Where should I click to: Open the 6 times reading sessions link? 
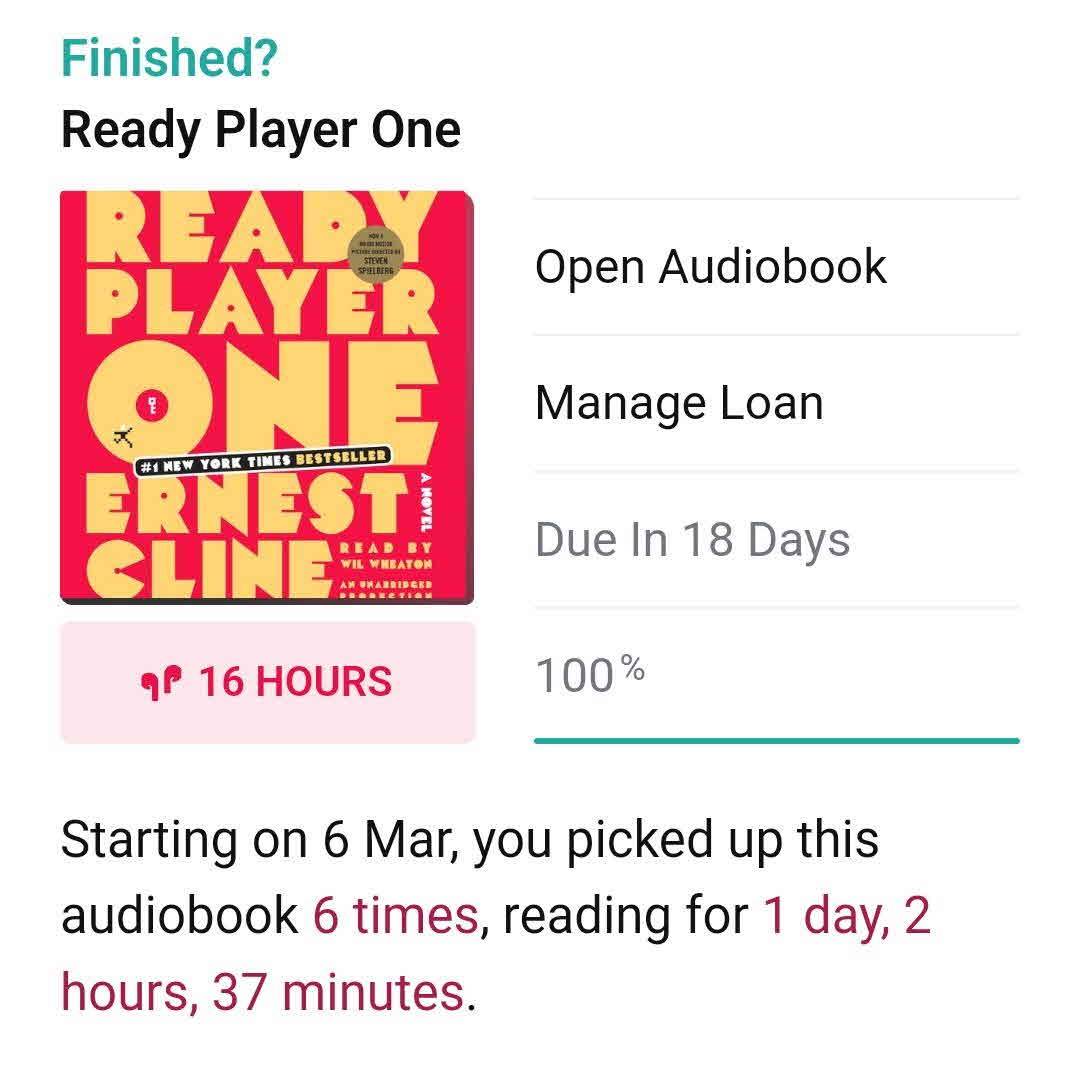pyautogui.click(x=395, y=915)
